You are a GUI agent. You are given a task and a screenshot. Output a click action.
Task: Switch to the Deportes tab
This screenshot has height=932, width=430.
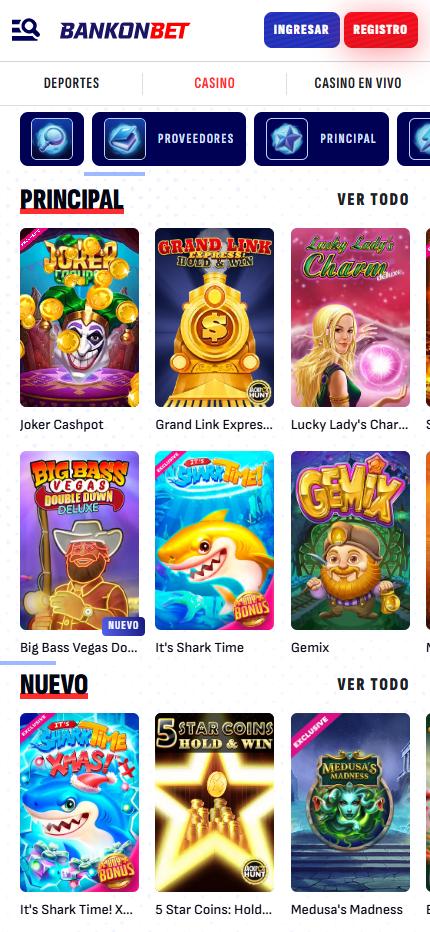(71, 83)
